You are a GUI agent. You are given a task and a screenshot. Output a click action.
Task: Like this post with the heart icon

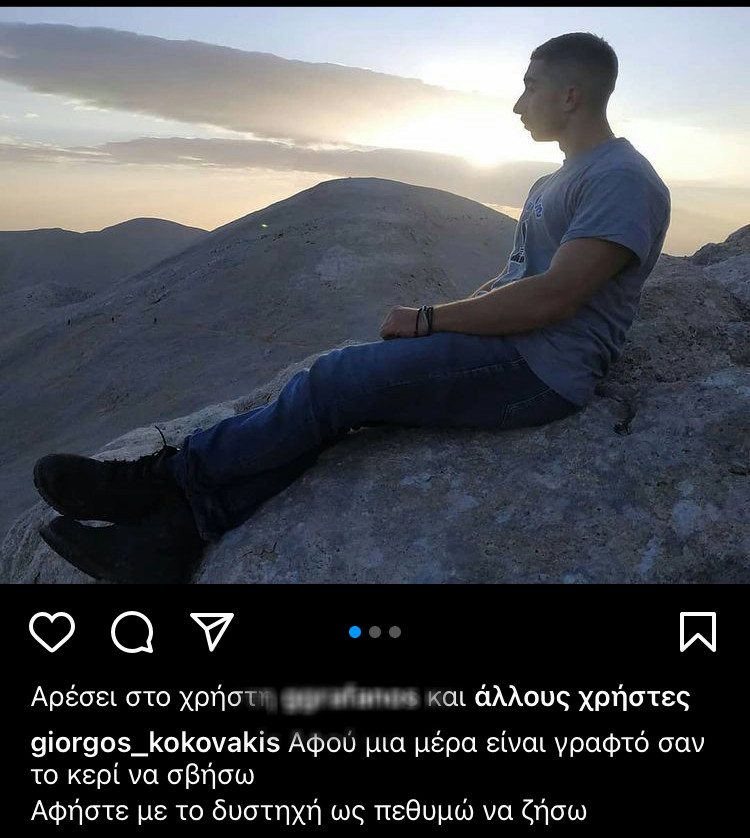52,632
